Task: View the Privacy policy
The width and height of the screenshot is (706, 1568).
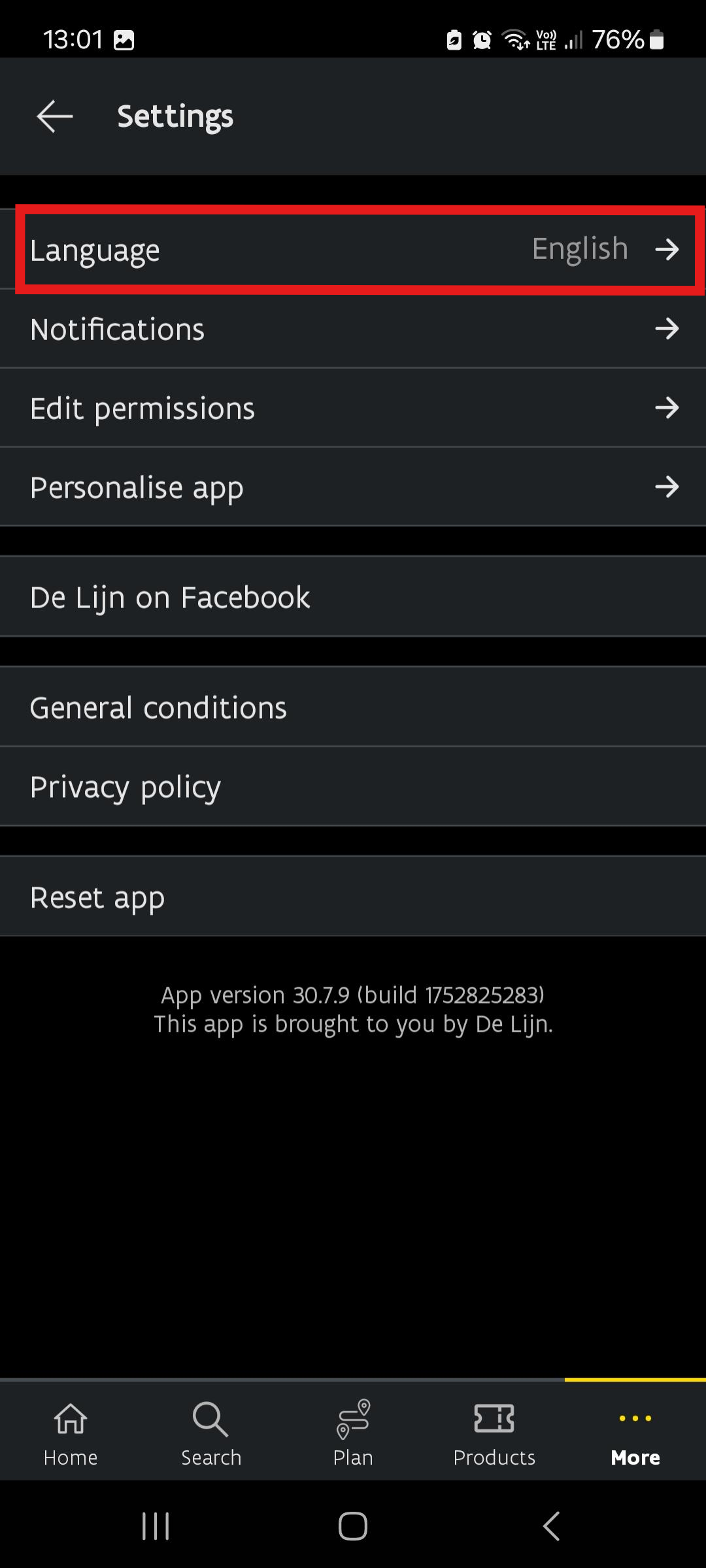Action: point(353,787)
